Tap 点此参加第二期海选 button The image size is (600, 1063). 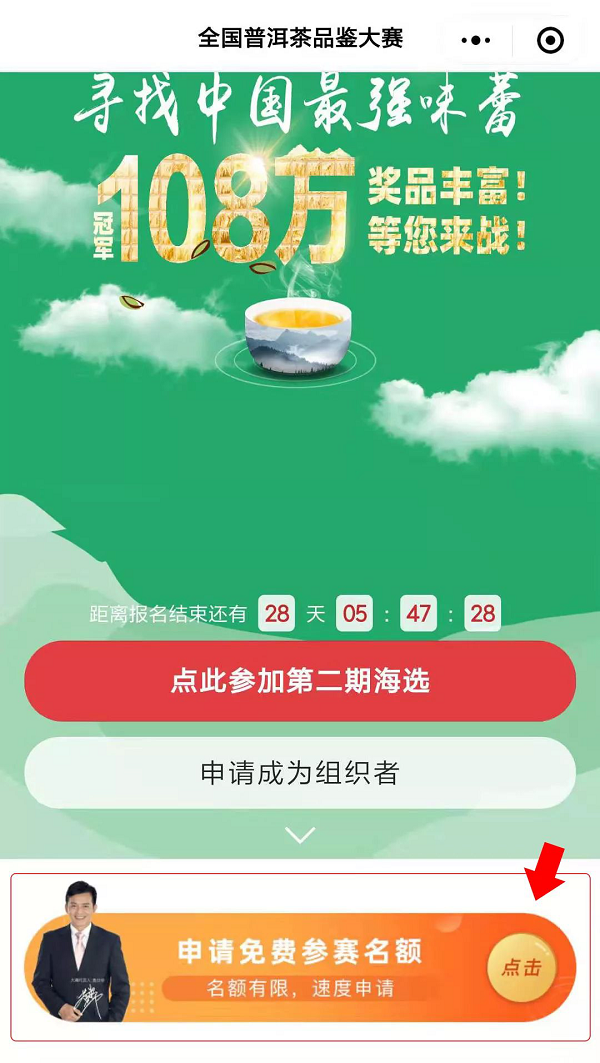coord(300,681)
